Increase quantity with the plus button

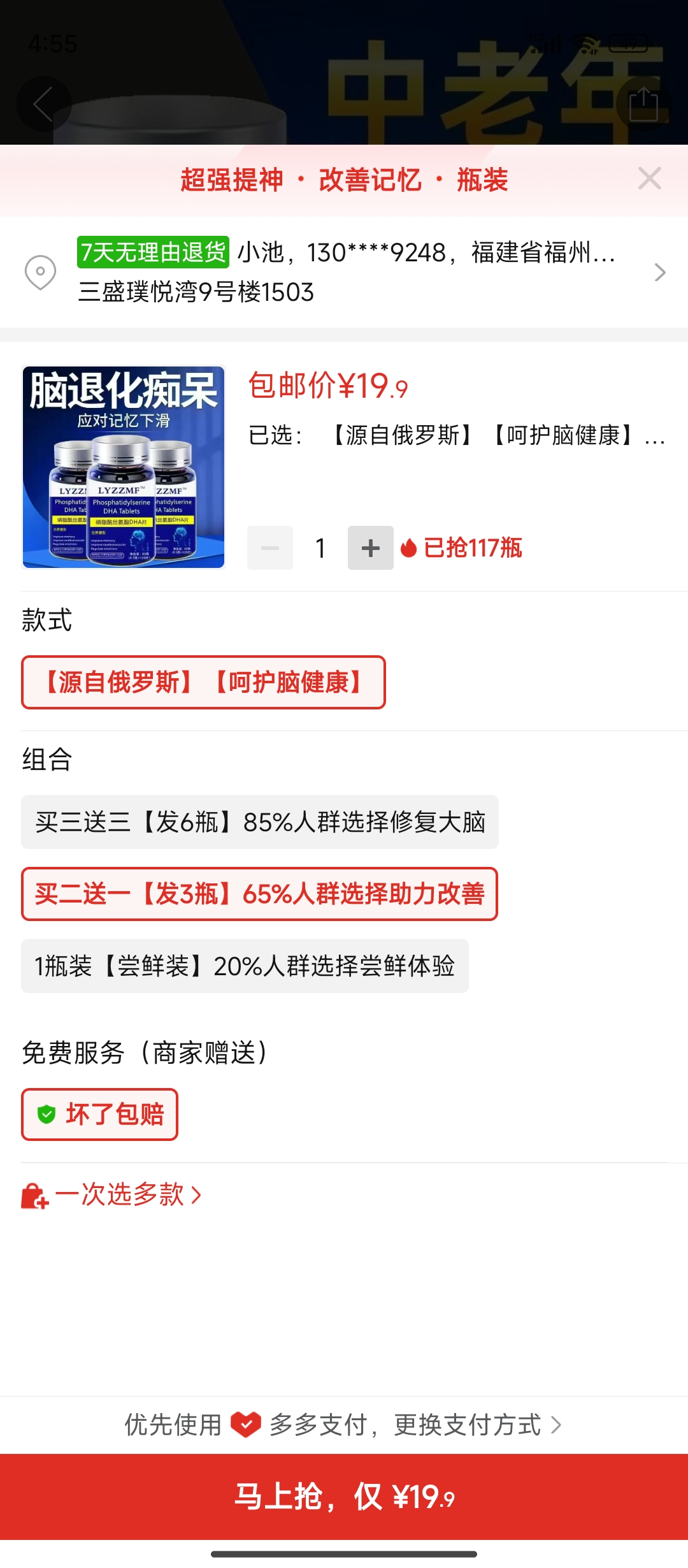[370, 548]
